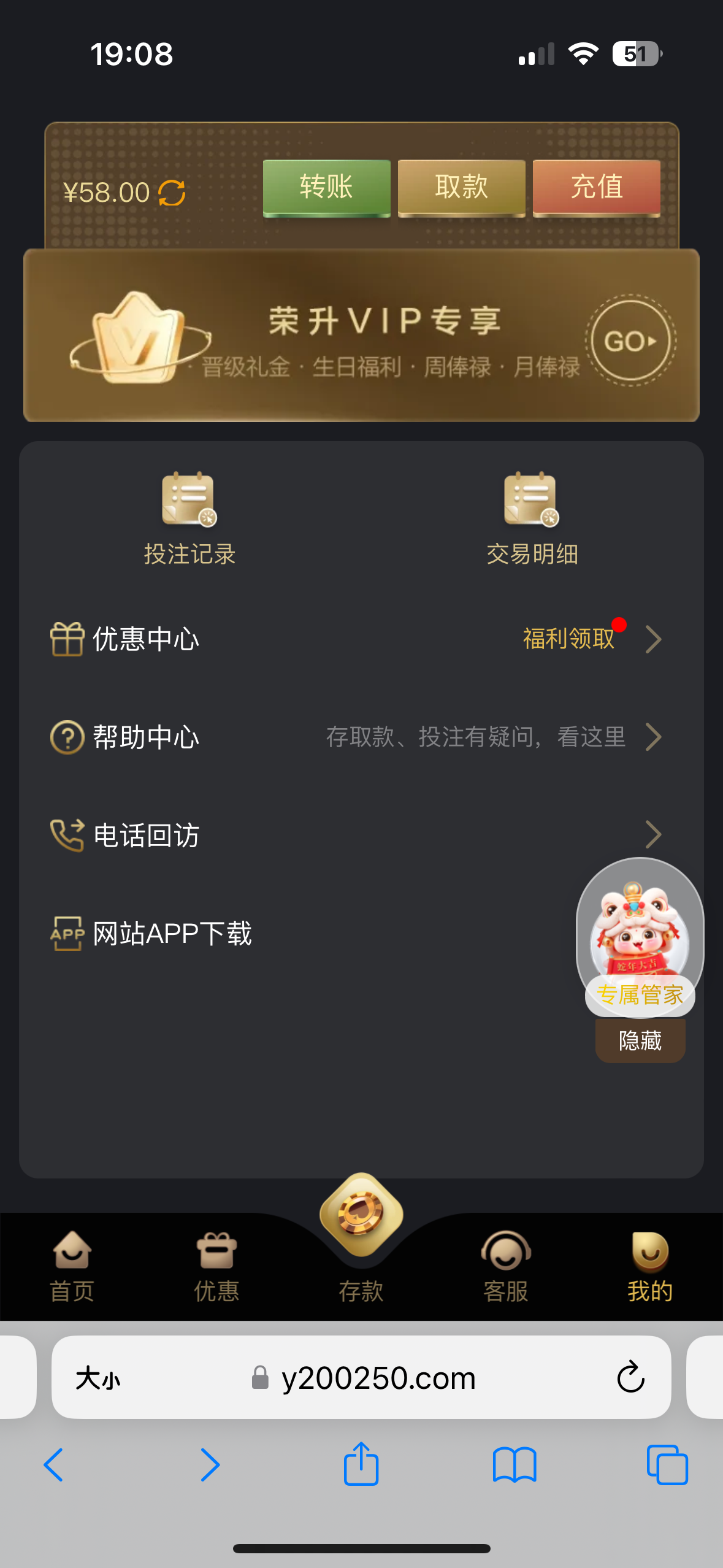Reload the page in Safari

point(630,1378)
